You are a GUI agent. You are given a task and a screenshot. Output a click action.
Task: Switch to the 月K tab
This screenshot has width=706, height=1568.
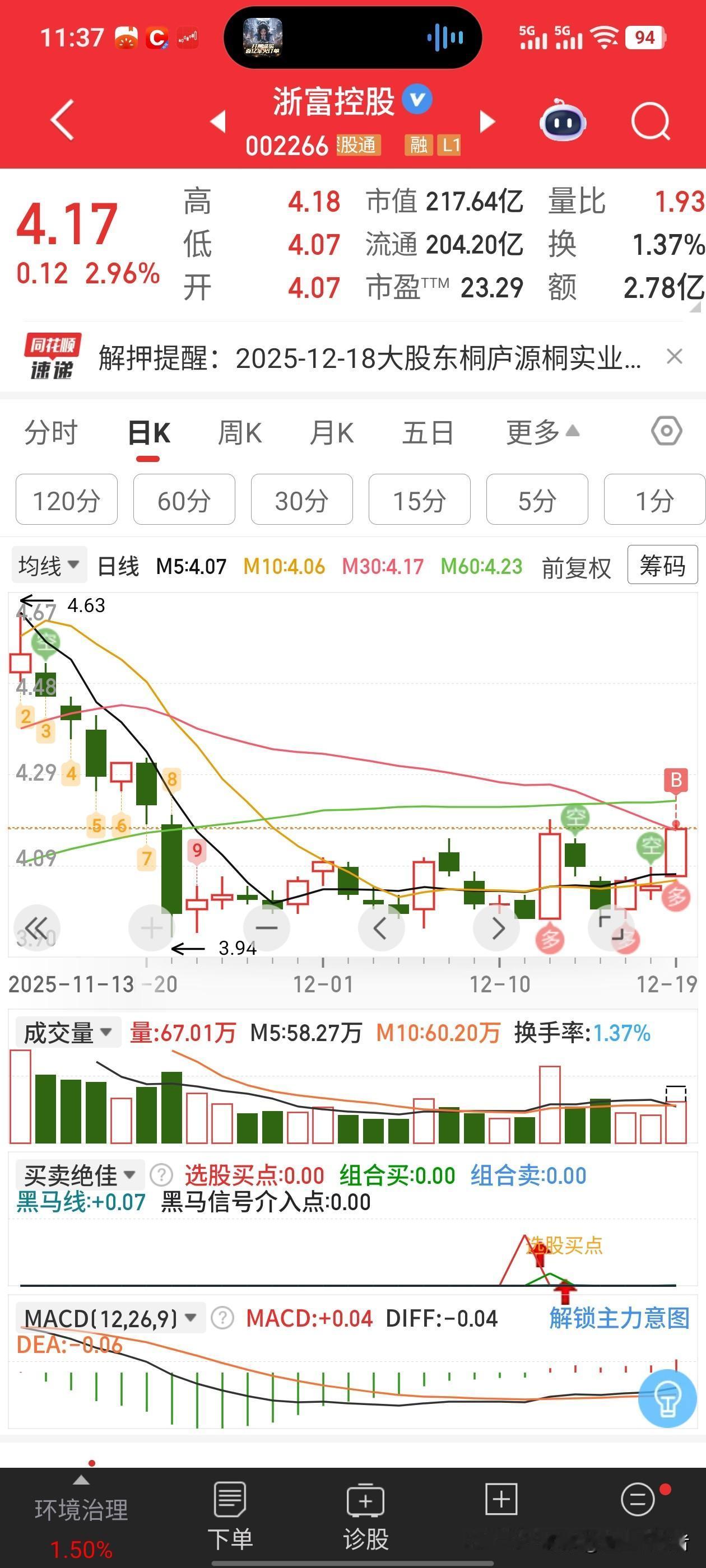331,433
